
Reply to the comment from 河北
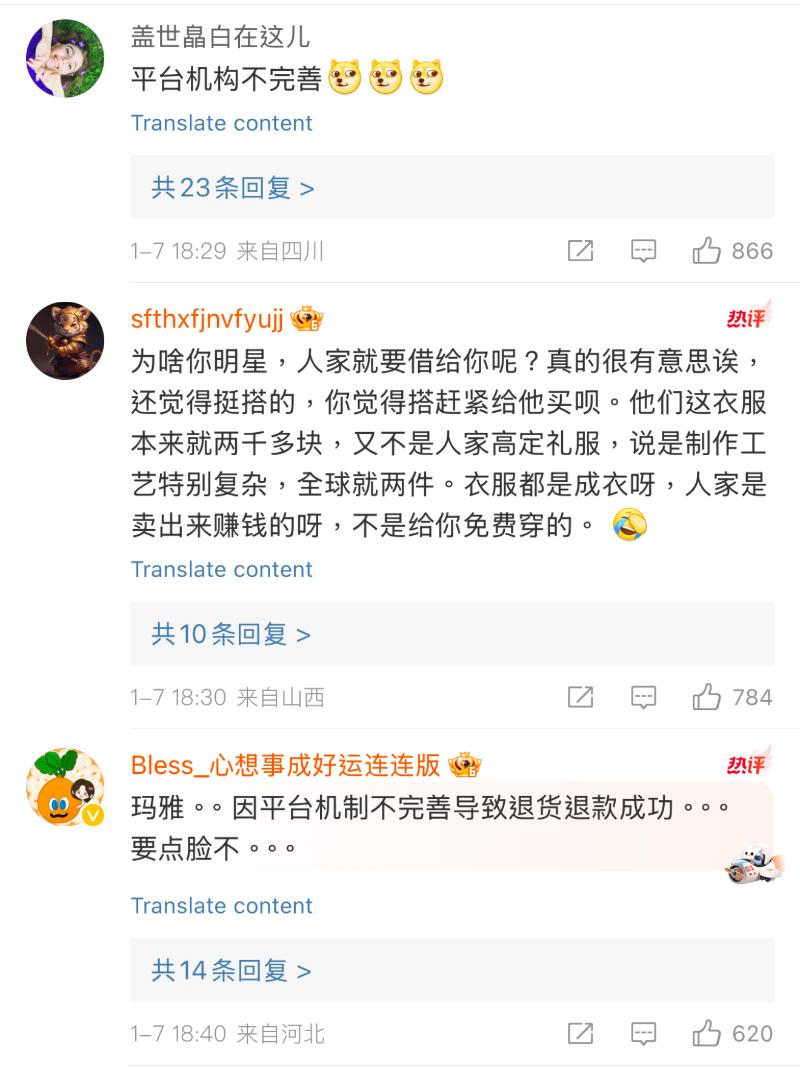click(x=643, y=1033)
